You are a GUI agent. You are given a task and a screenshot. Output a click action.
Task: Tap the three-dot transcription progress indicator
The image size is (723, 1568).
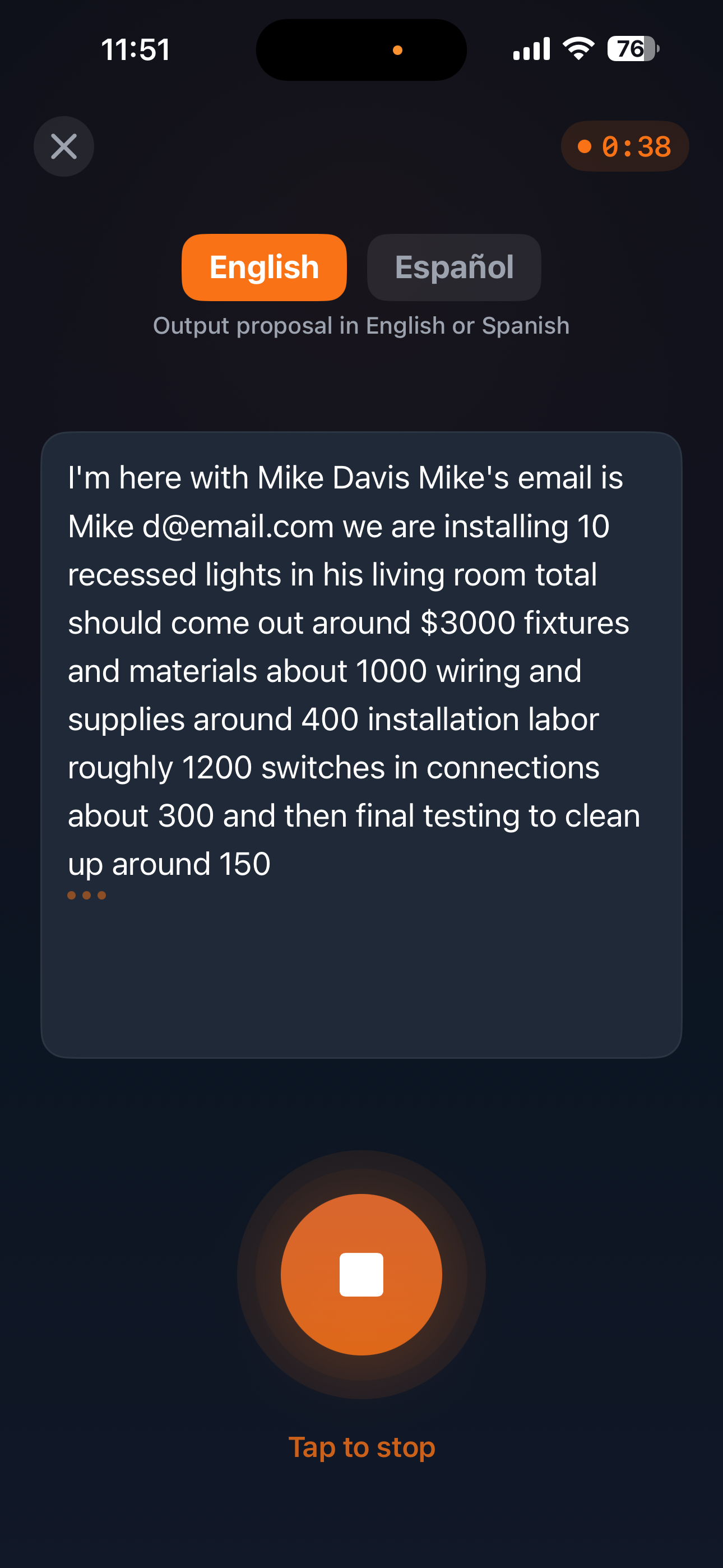[x=87, y=895]
